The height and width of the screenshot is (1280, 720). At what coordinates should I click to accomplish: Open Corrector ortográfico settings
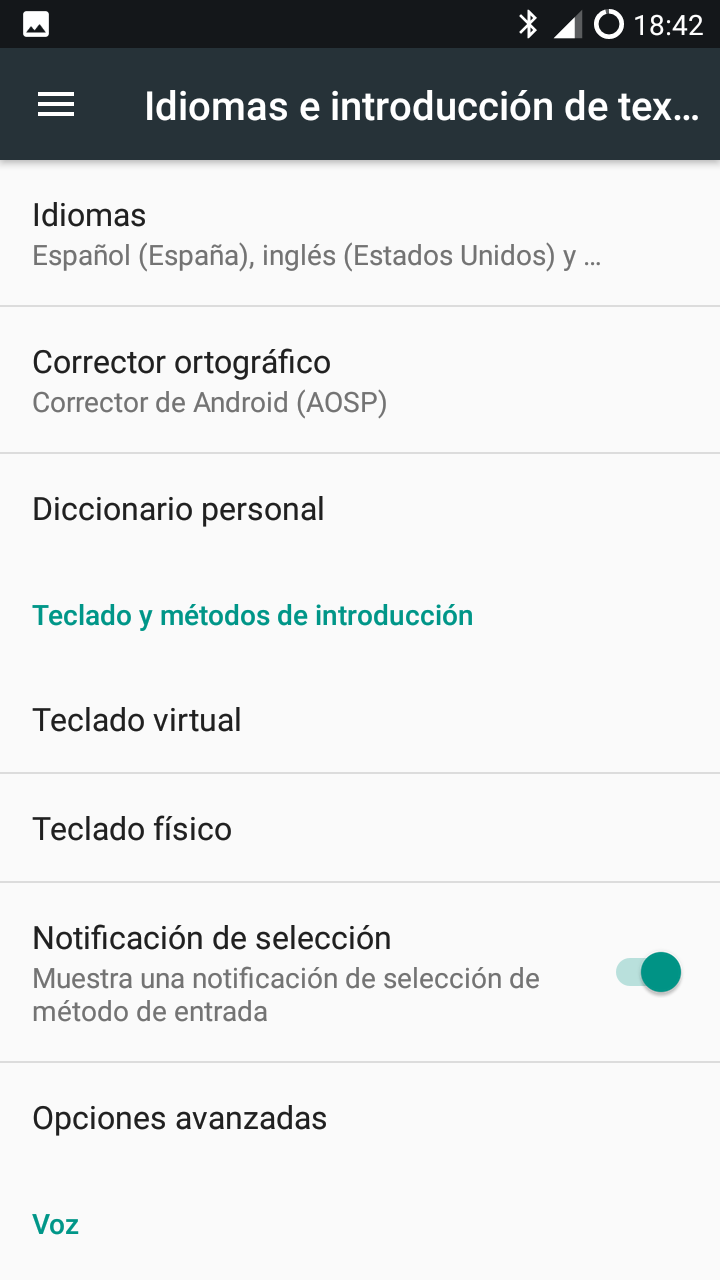(x=360, y=380)
